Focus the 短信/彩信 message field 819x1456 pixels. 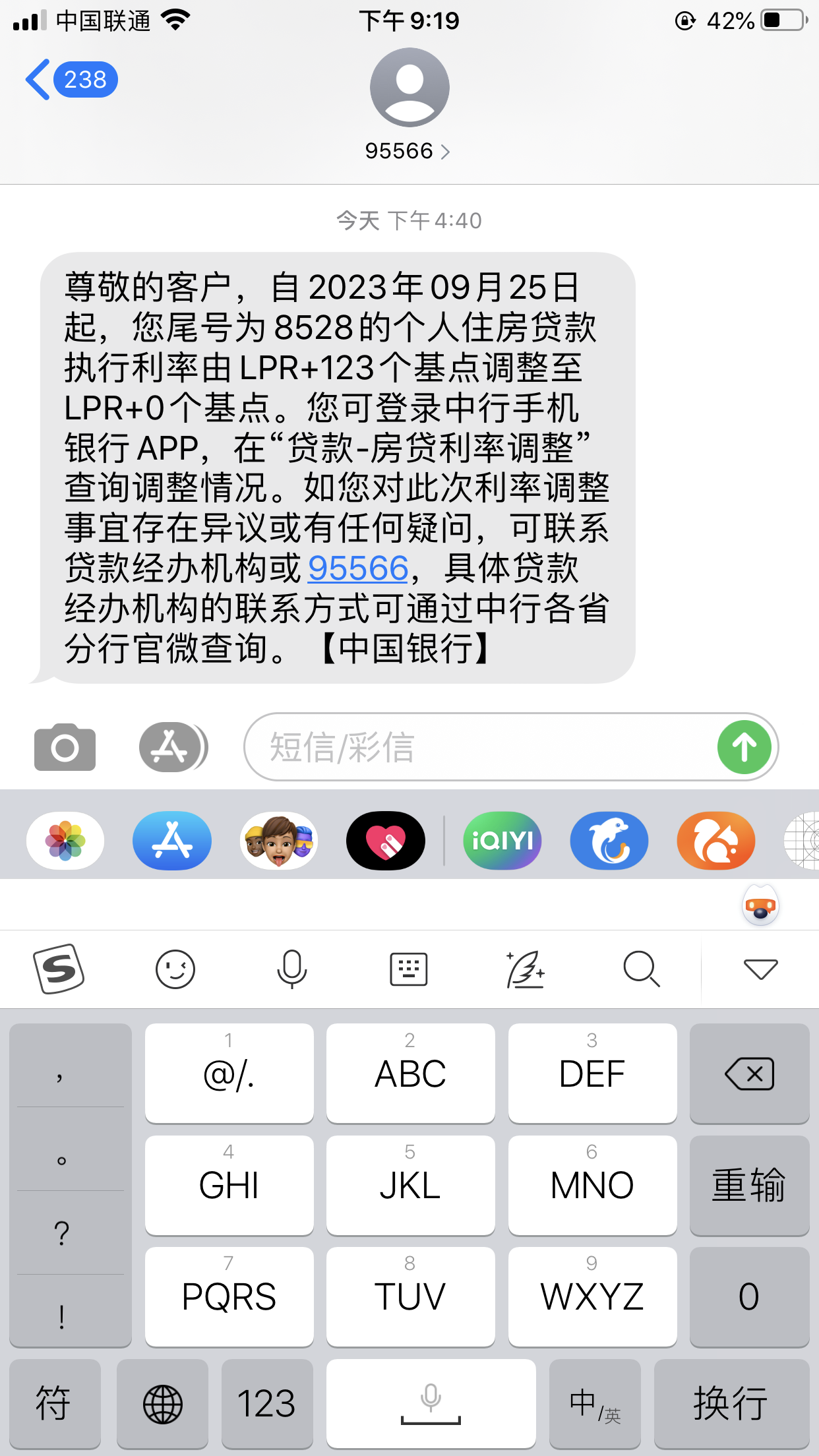tap(475, 747)
